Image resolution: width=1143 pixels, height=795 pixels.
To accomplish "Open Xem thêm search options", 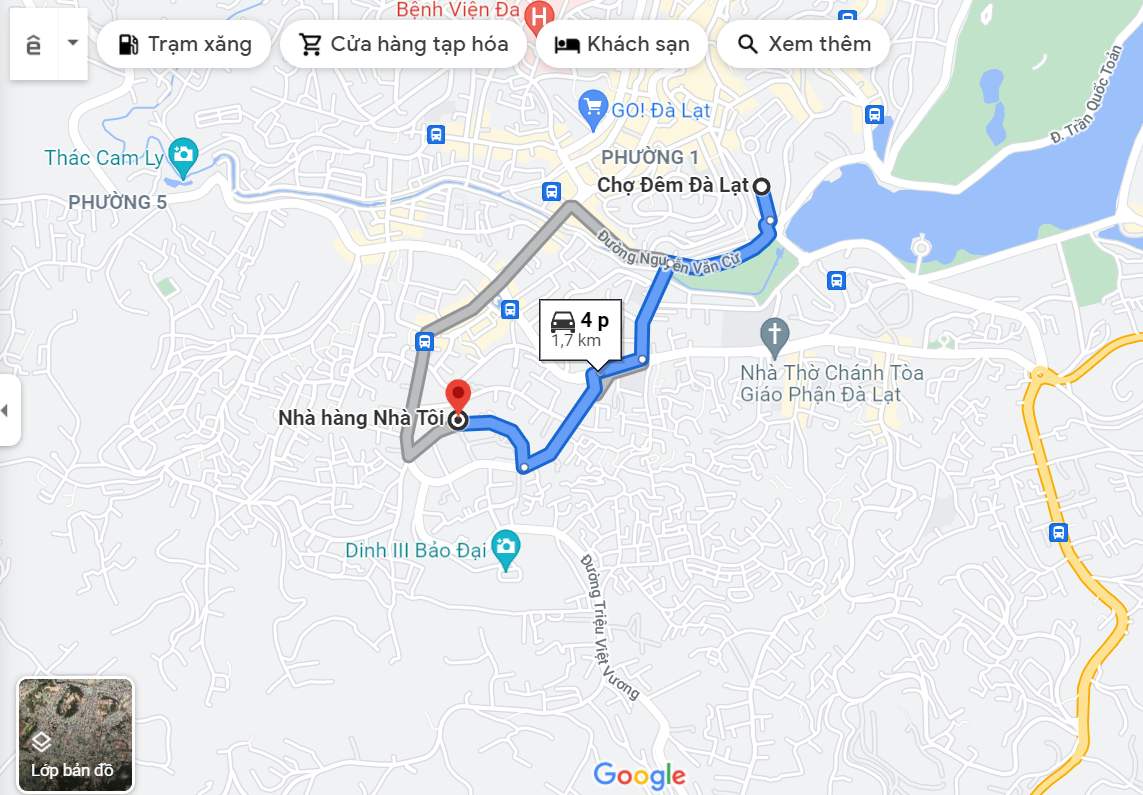I will [803, 44].
